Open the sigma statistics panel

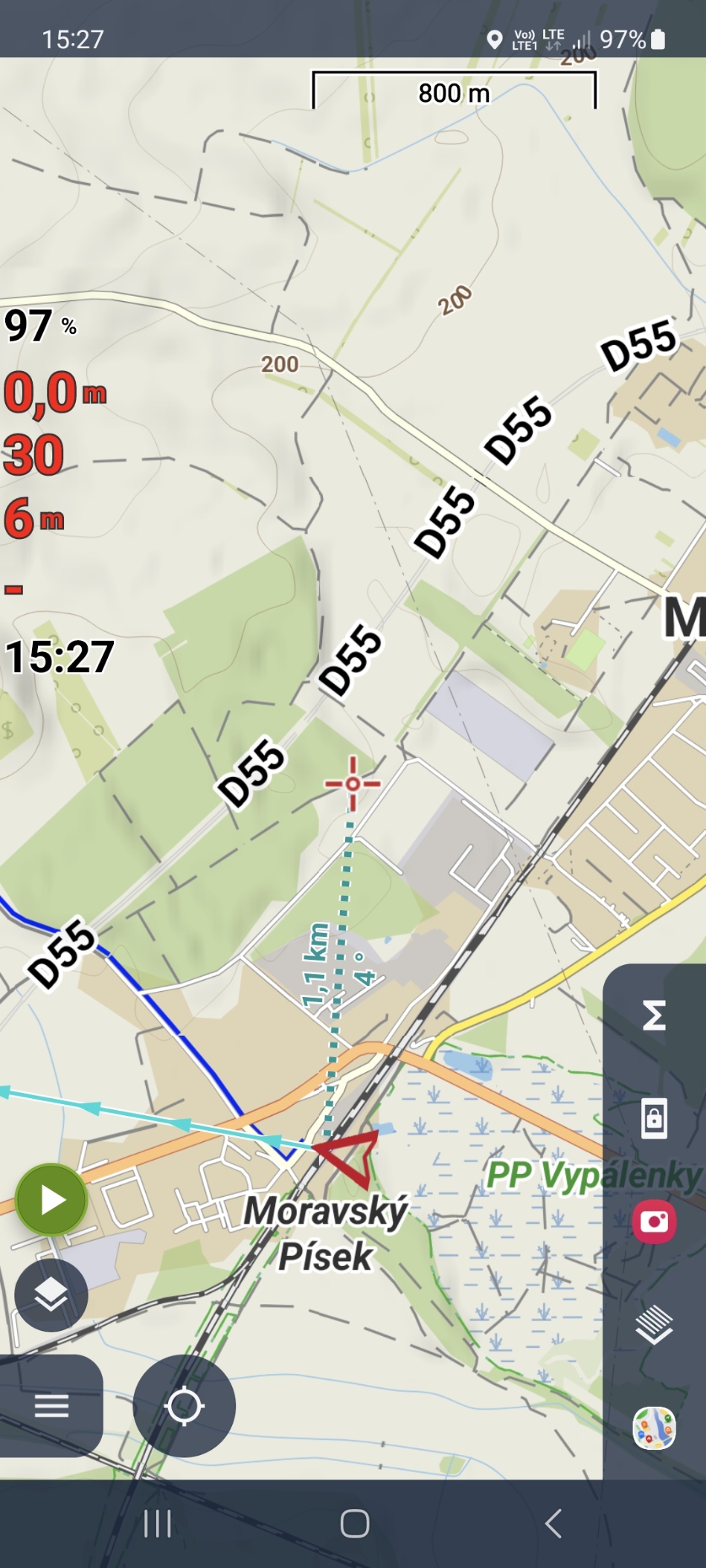tap(654, 1016)
